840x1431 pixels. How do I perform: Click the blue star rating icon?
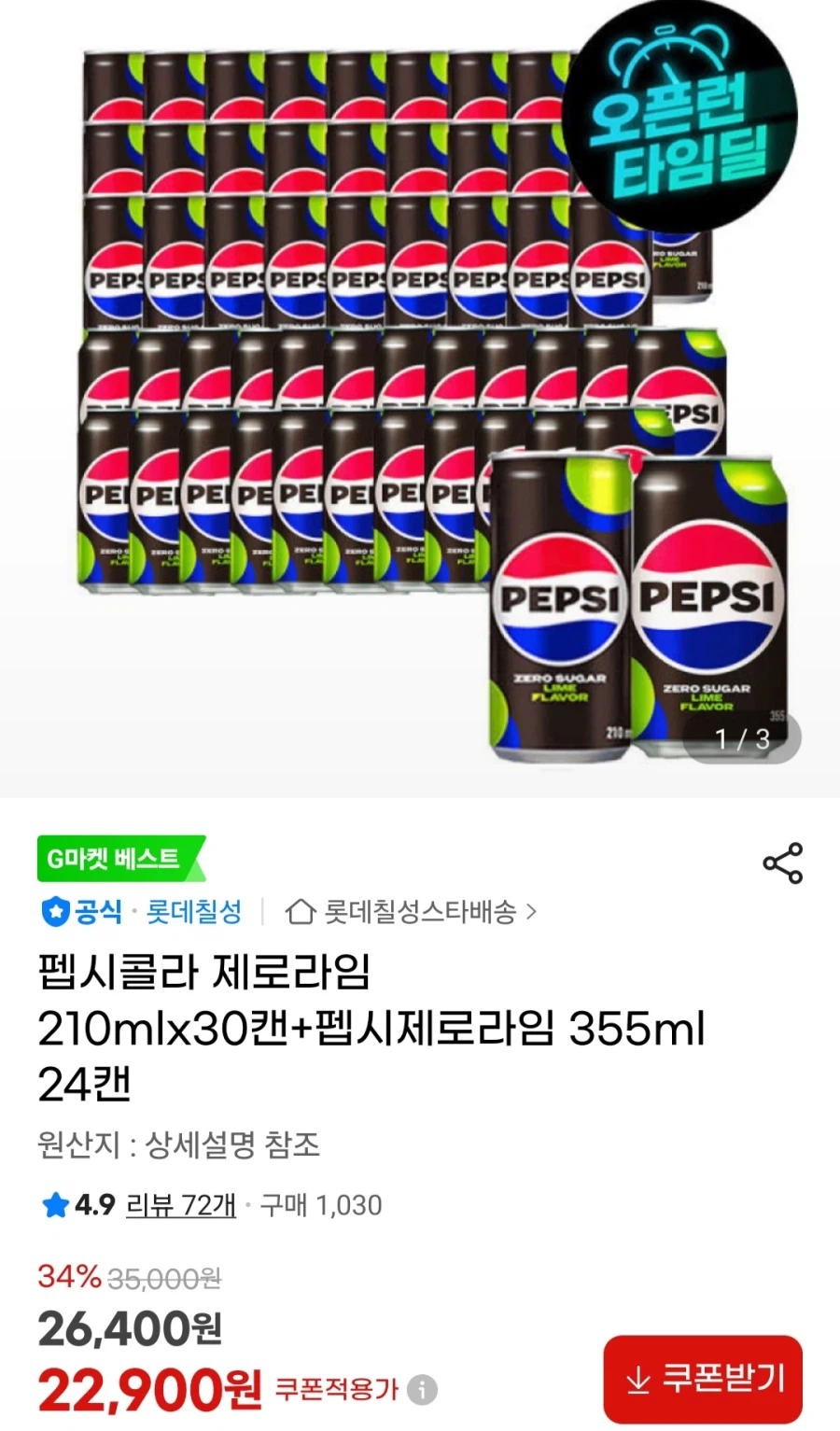[52, 1204]
